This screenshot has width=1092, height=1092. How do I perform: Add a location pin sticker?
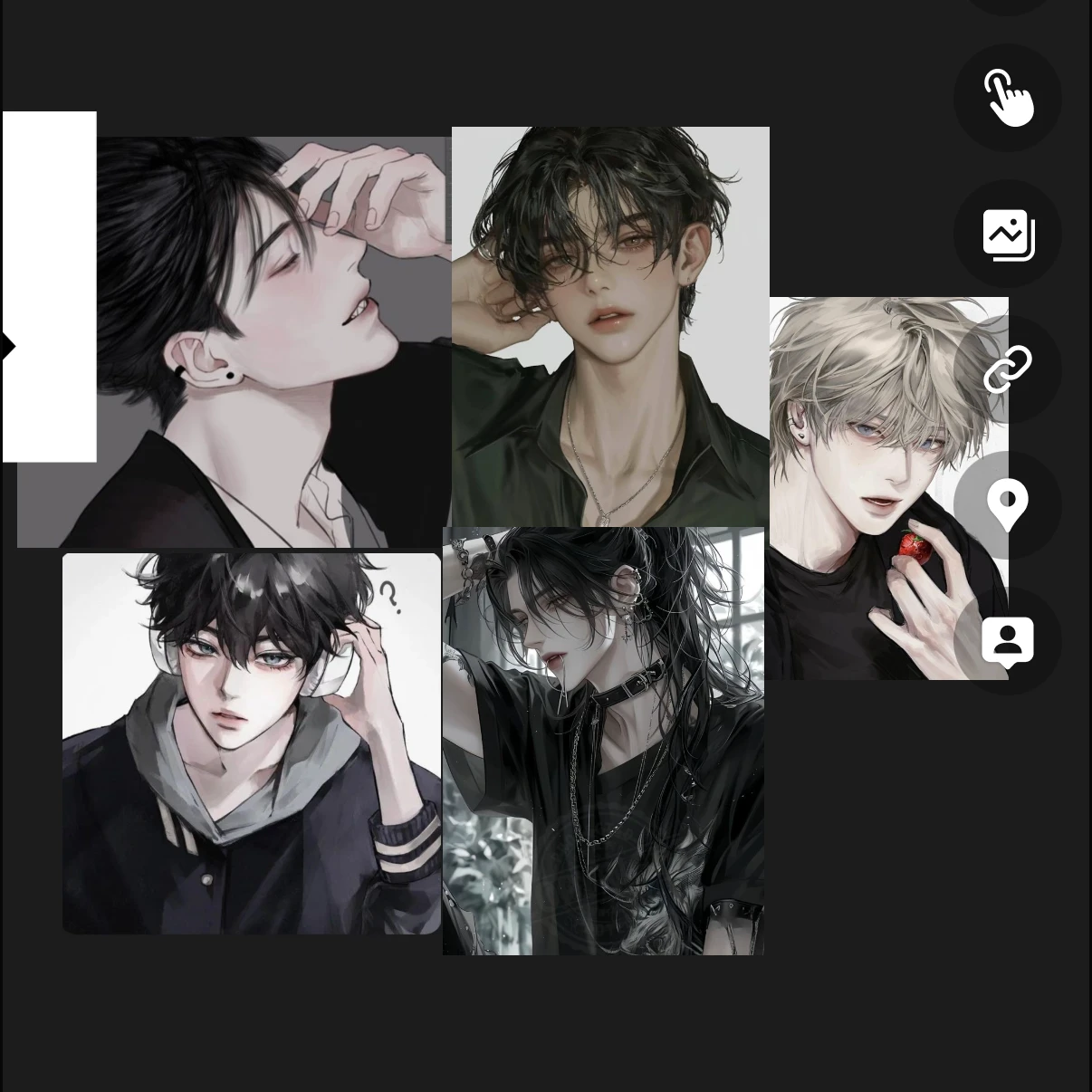pos(1008,505)
